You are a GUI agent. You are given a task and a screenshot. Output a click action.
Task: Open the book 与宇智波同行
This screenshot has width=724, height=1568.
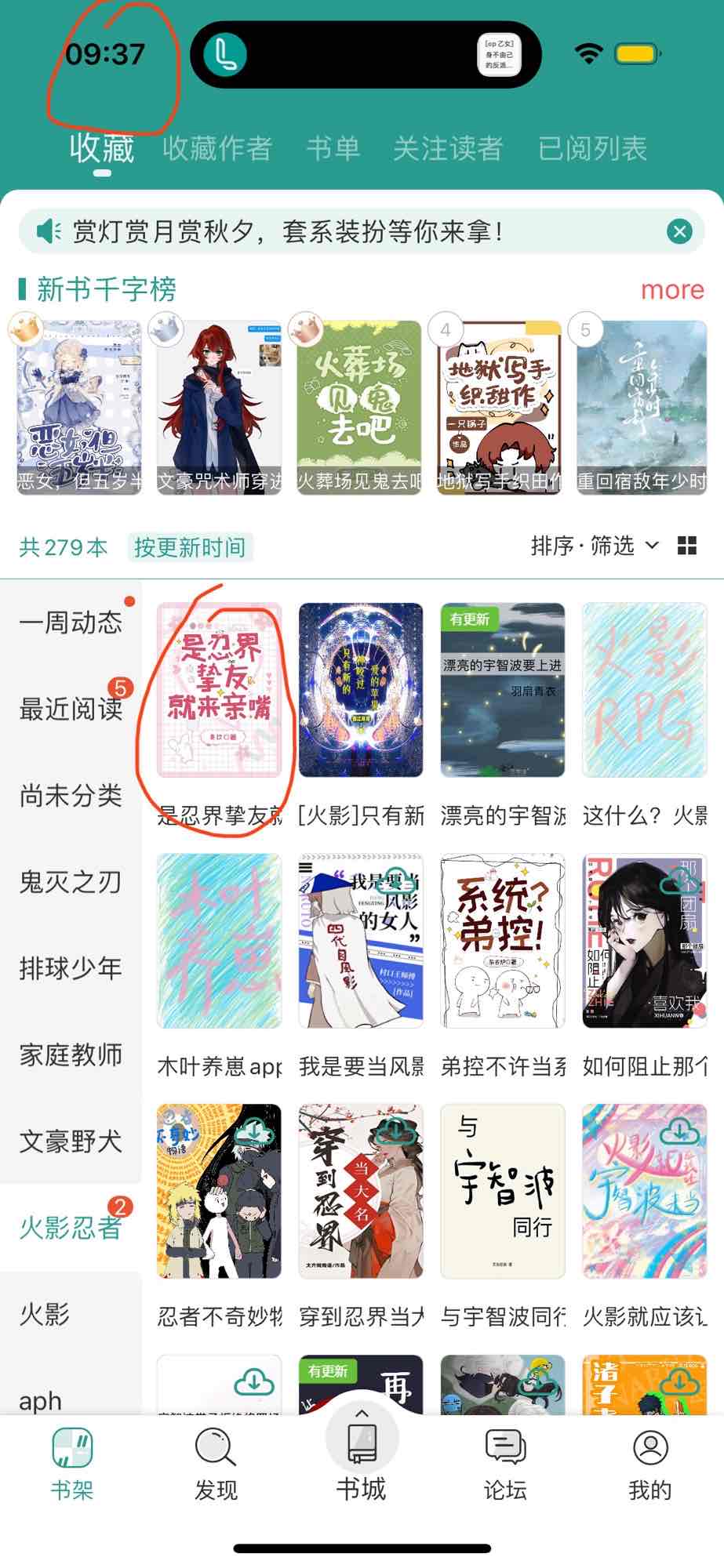click(x=503, y=1192)
